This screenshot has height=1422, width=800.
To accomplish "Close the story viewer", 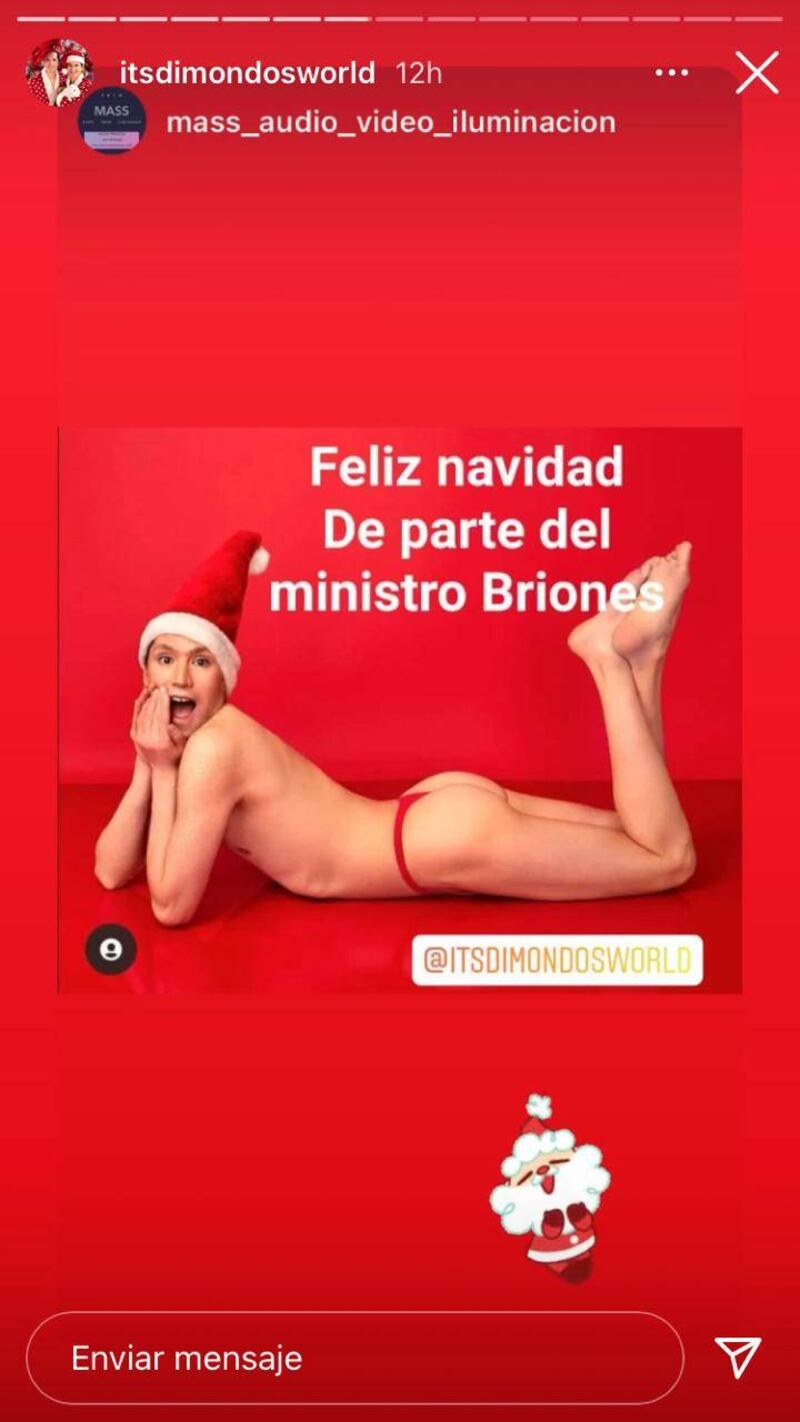I will tap(757, 73).
